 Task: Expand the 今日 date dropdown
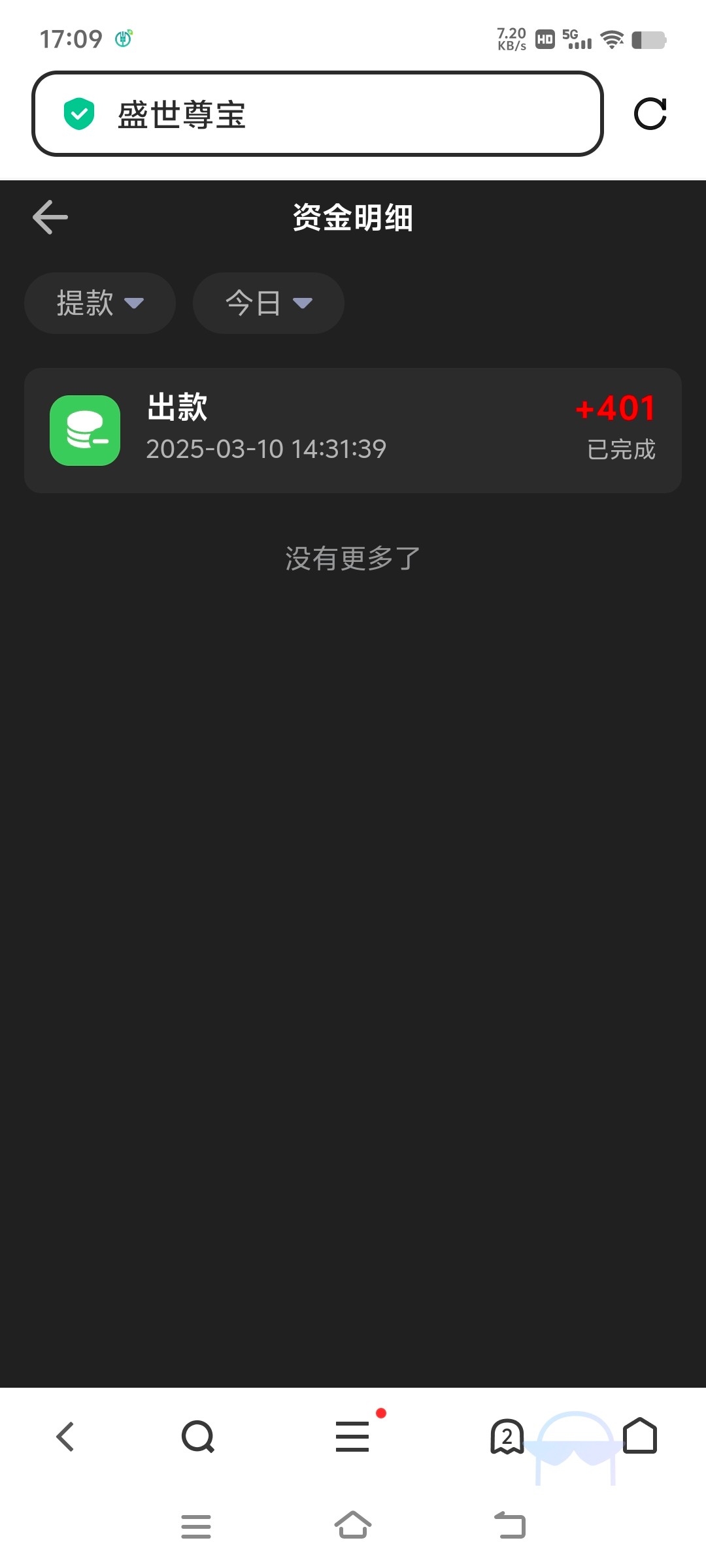click(x=269, y=303)
